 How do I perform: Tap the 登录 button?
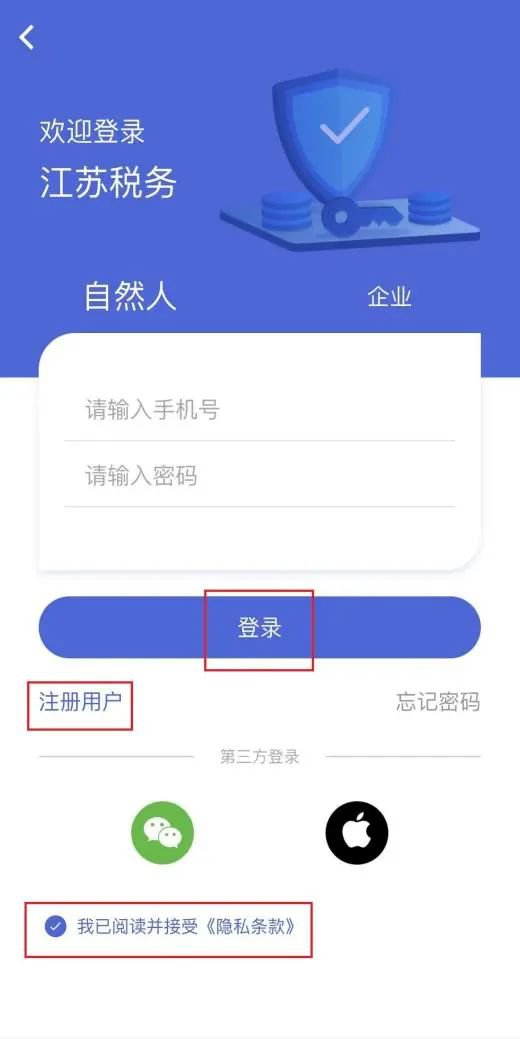pyautogui.click(x=259, y=628)
